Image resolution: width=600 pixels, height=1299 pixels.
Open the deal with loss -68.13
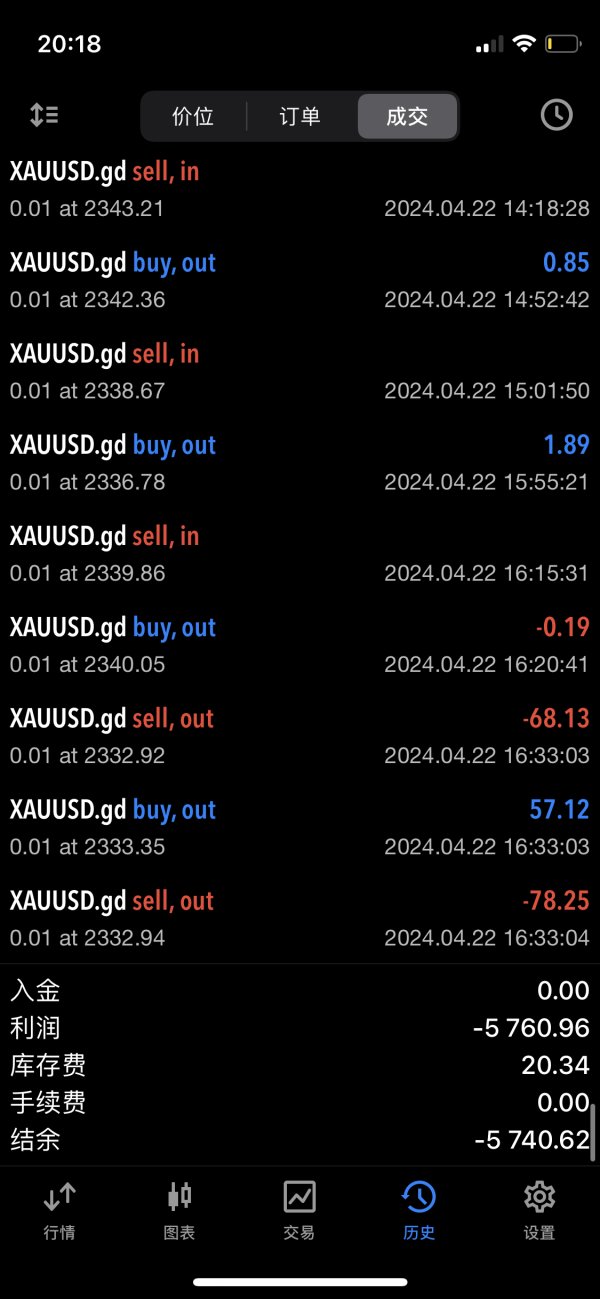tap(300, 736)
